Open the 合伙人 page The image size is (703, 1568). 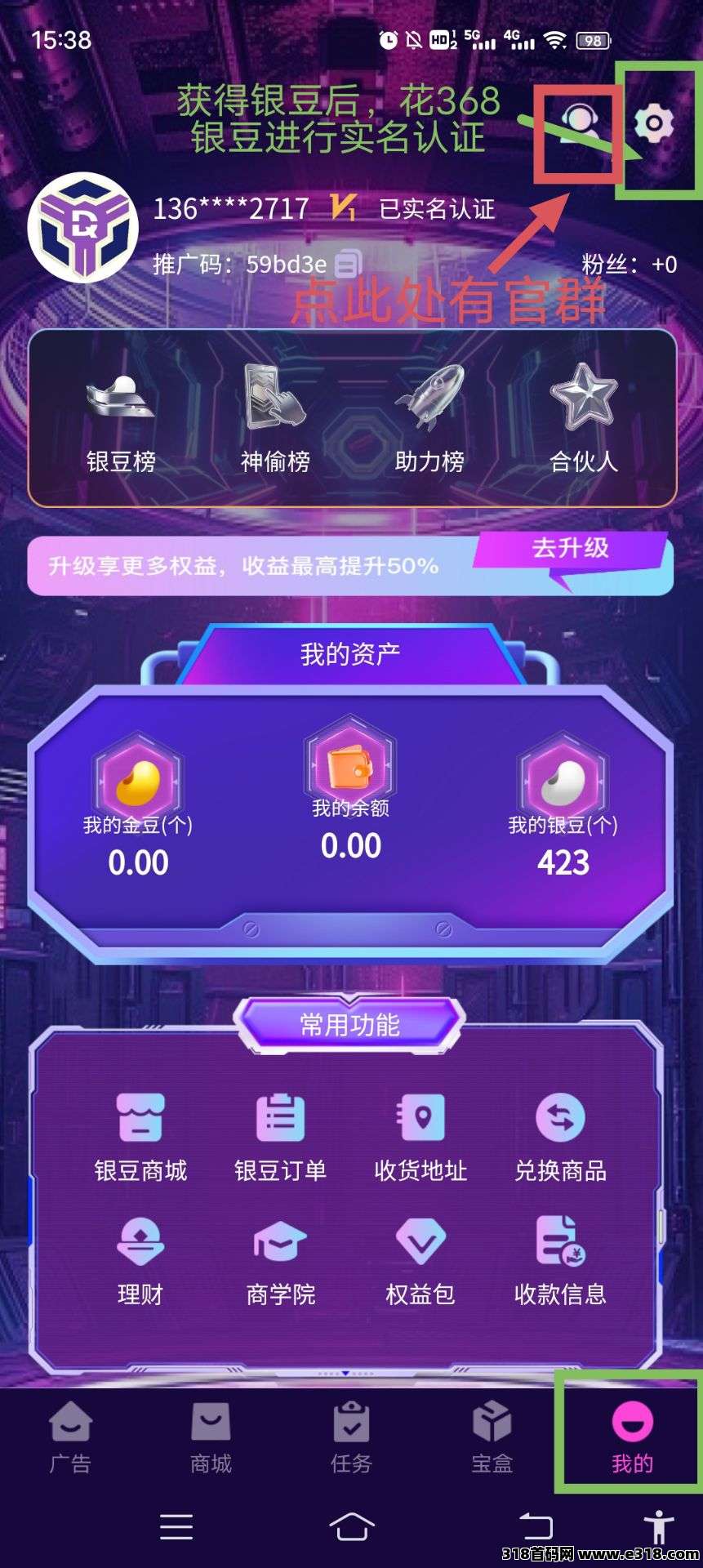[583, 422]
